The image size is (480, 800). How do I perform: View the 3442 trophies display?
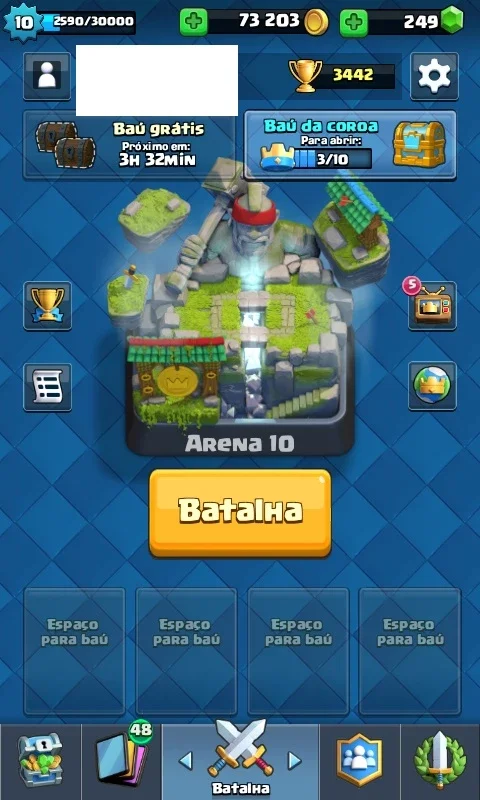342,76
